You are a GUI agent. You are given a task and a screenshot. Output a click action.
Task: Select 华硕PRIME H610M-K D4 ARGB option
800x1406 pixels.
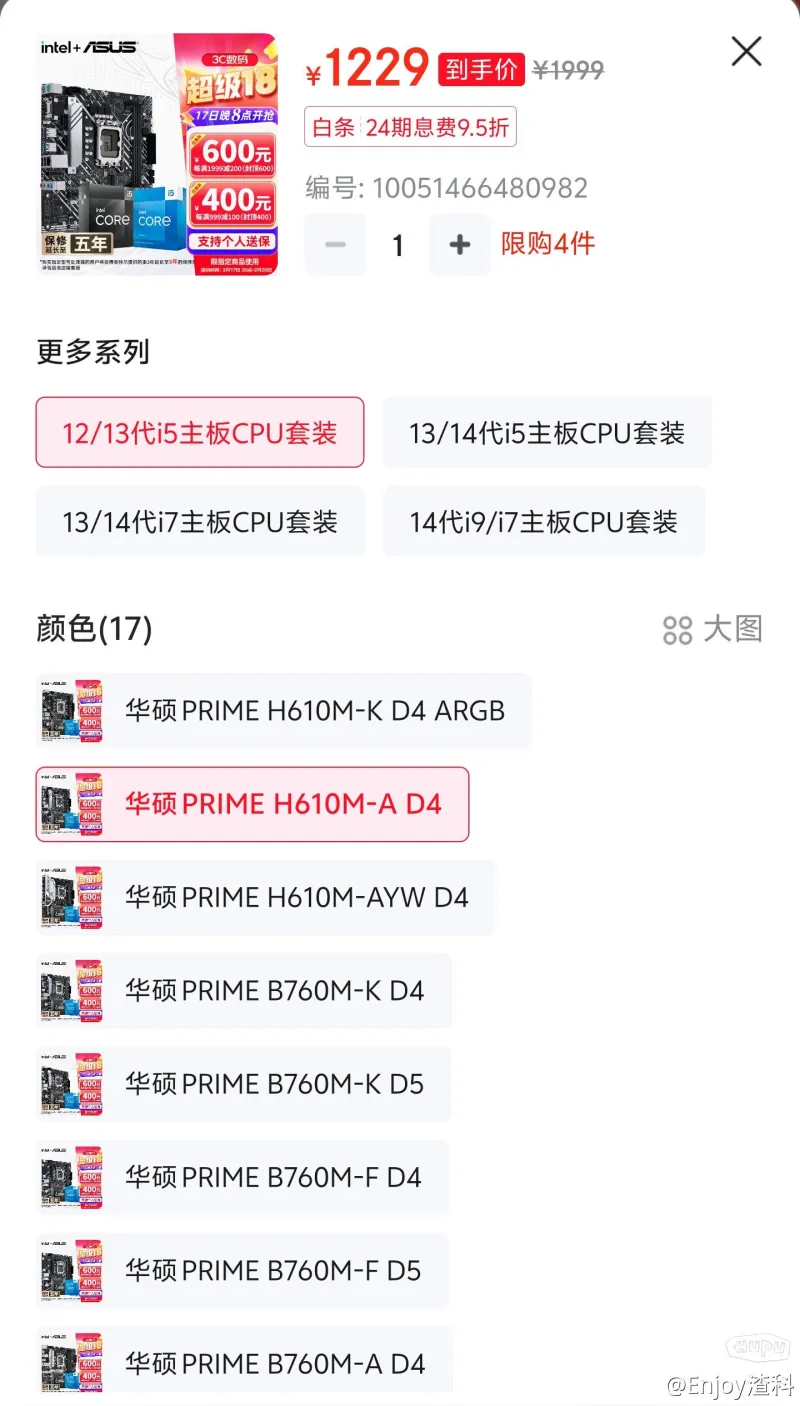[284, 711]
